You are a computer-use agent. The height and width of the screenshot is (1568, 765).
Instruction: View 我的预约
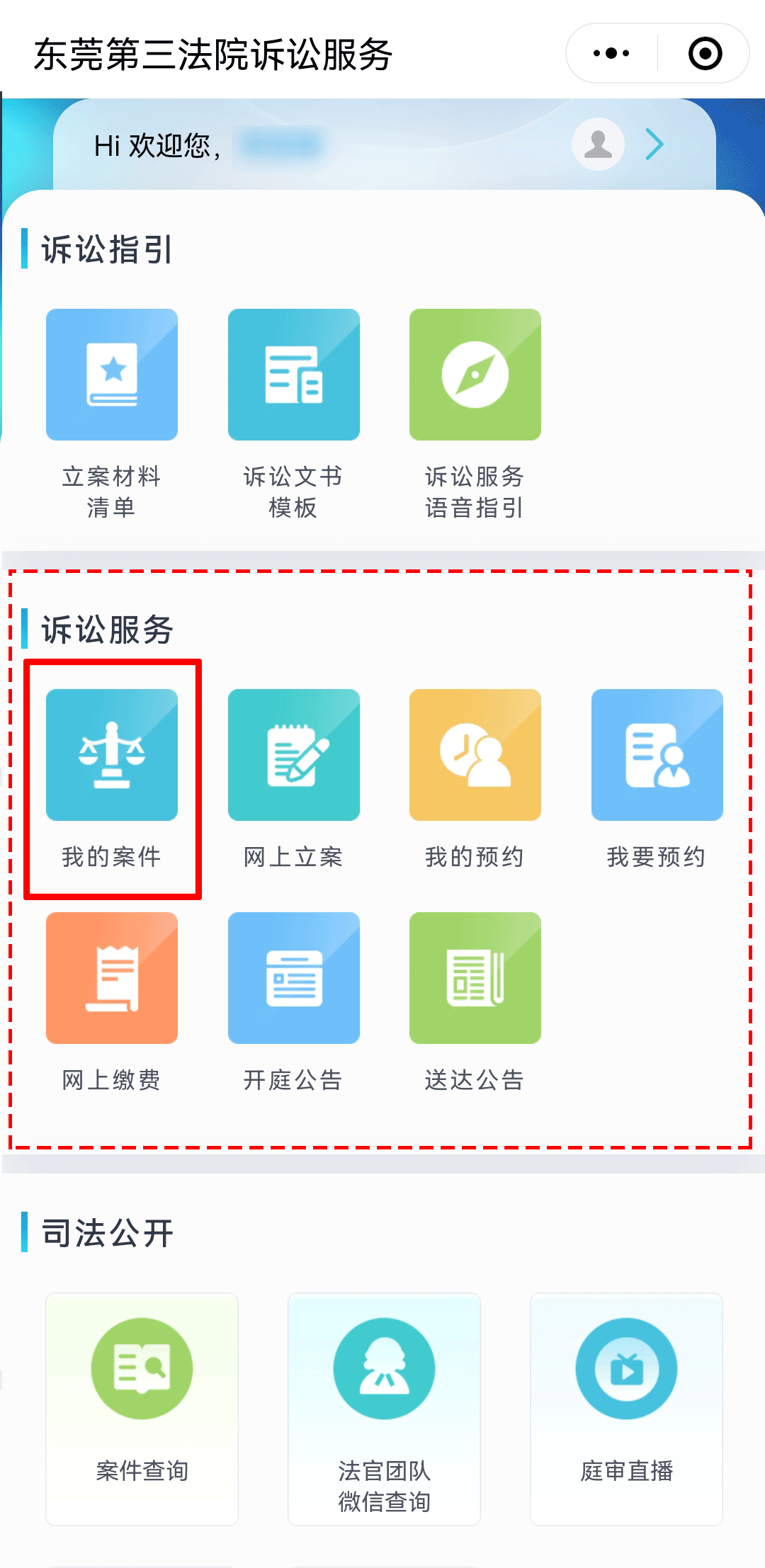[x=475, y=779]
